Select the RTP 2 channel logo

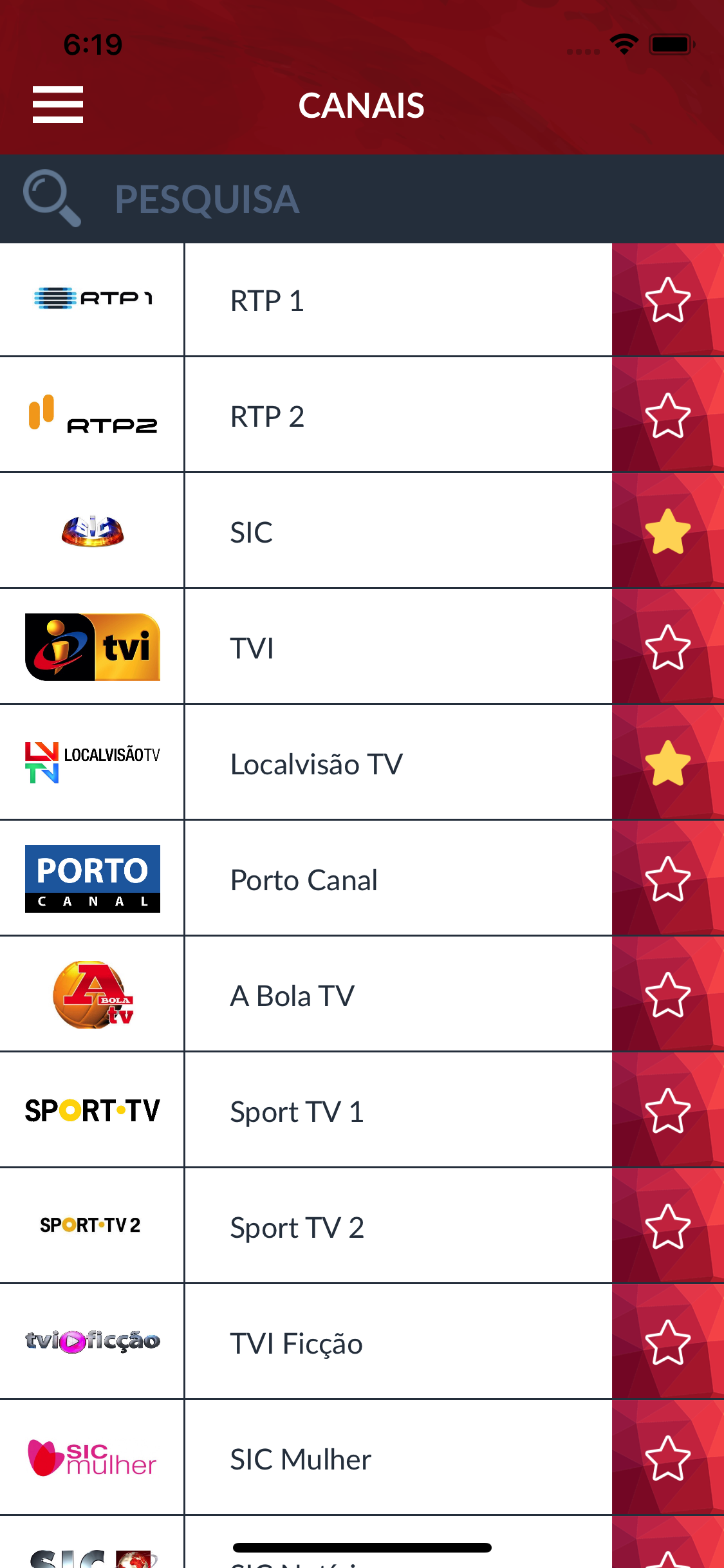click(x=92, y=415)
